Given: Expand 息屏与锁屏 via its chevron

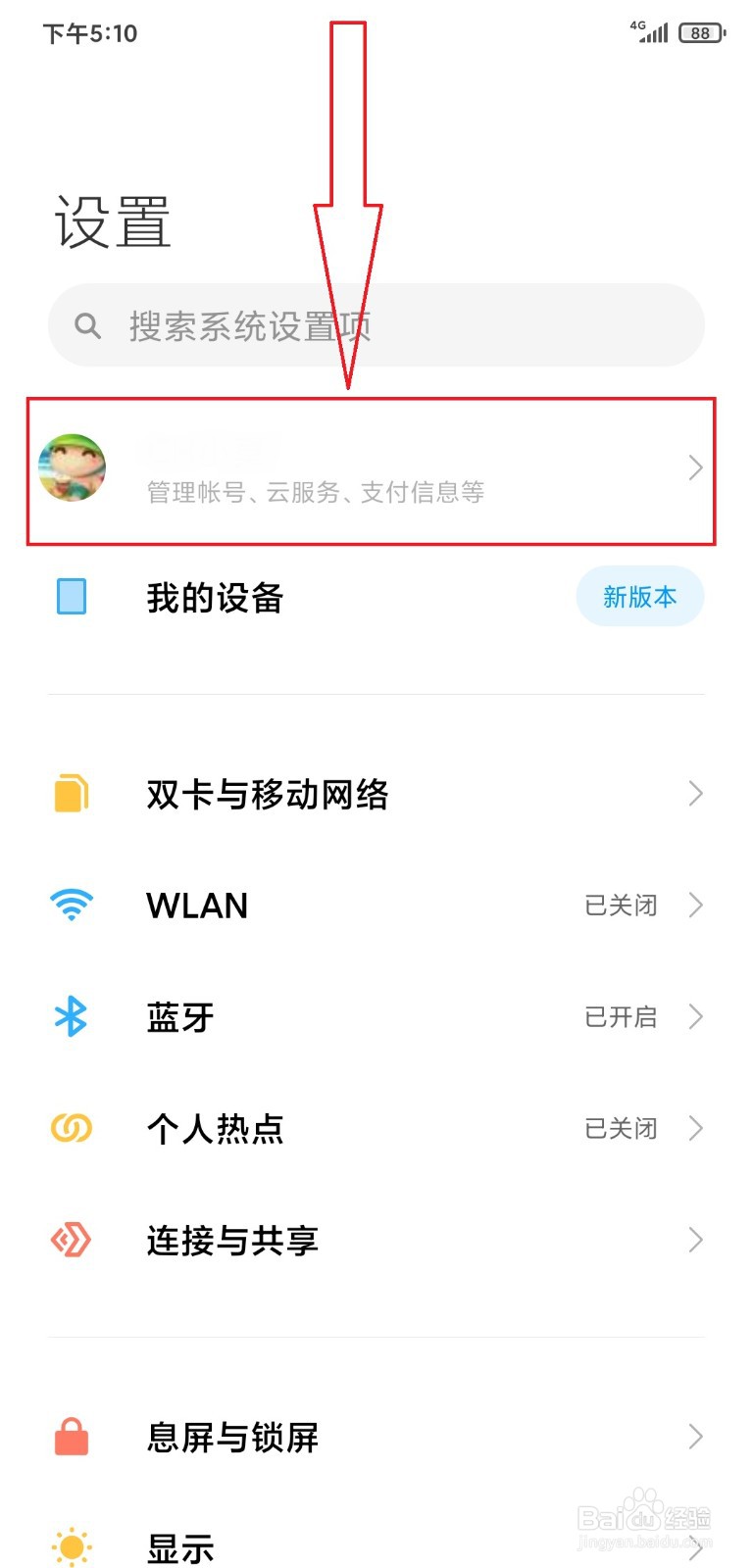Looking at the screenshot, I should (695, 1438).
